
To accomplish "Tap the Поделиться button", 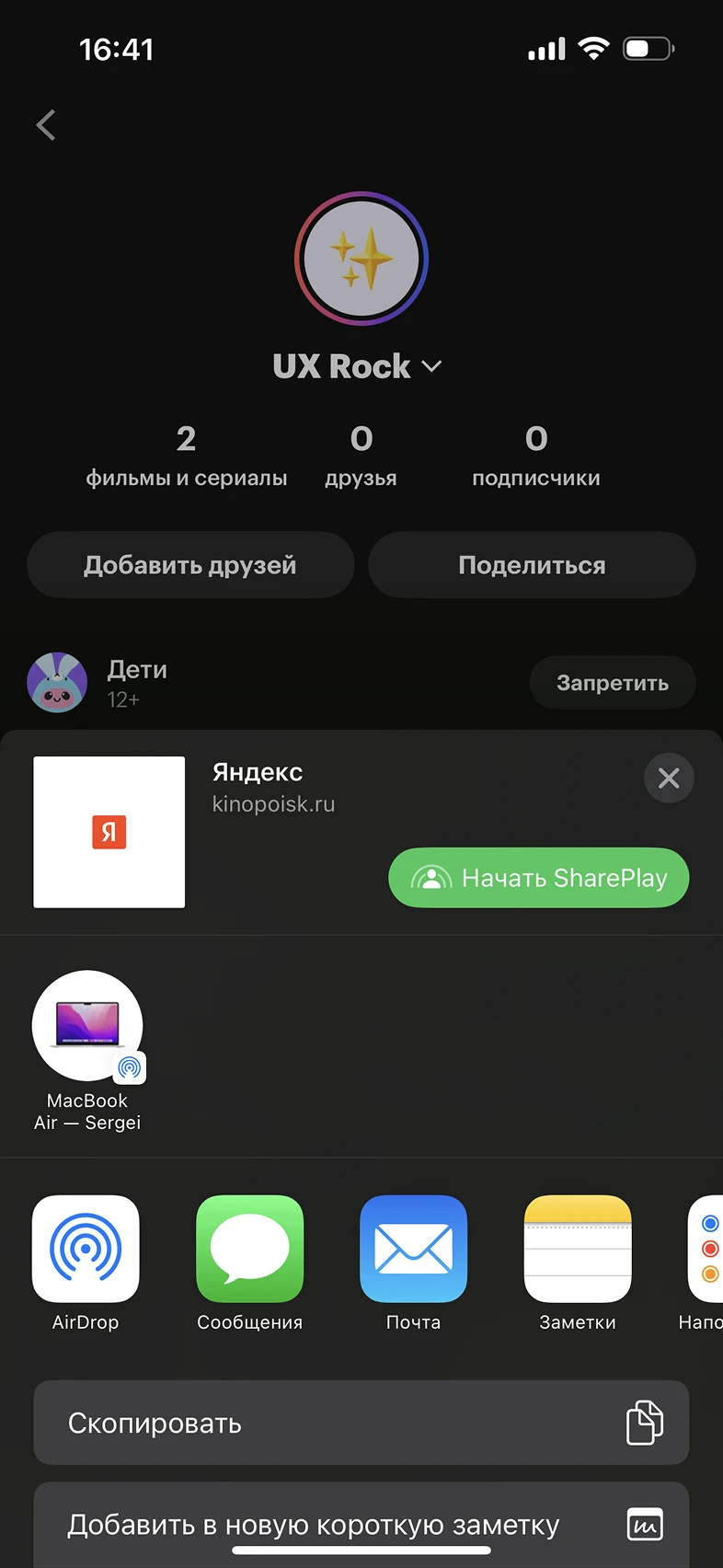I will (532, 565).
